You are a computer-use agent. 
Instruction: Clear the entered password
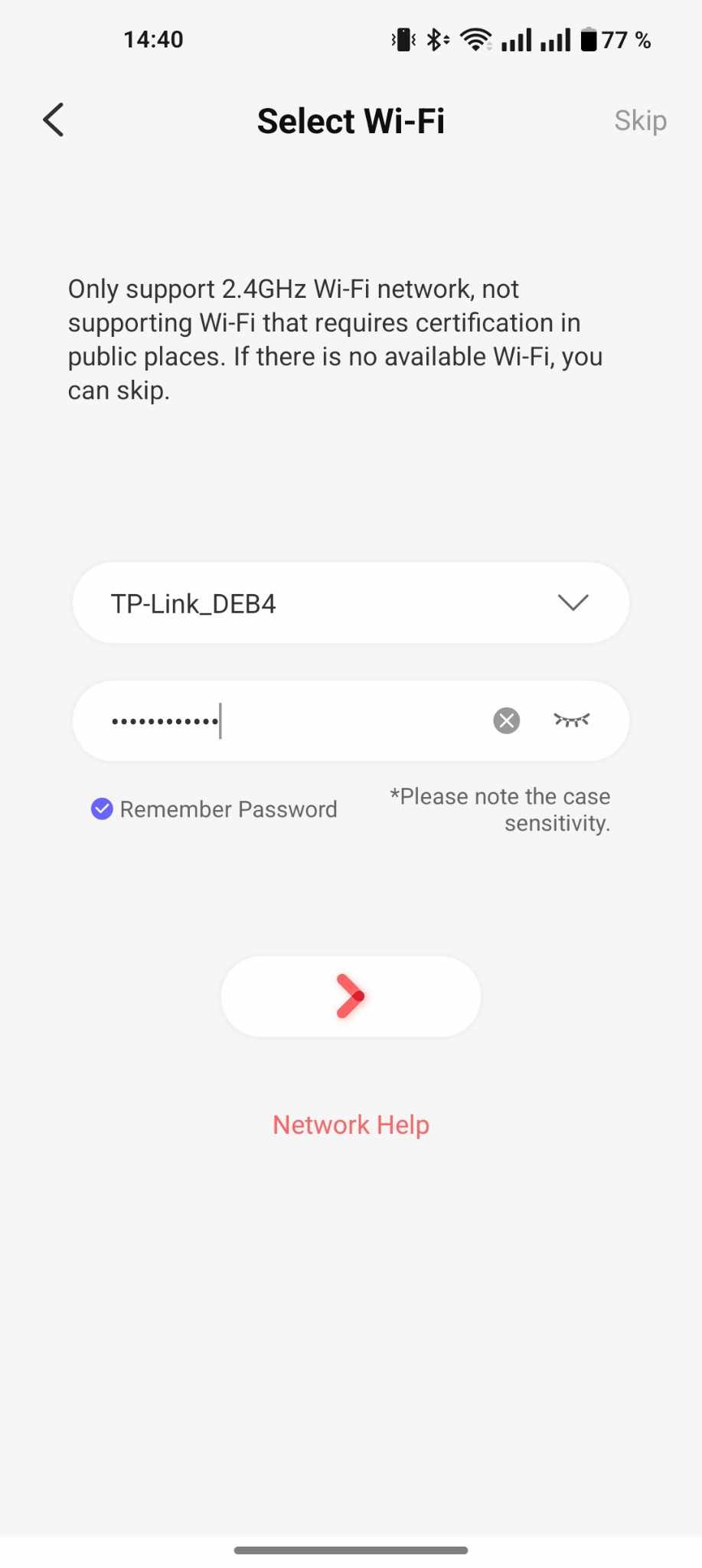(x=506, y=720)
